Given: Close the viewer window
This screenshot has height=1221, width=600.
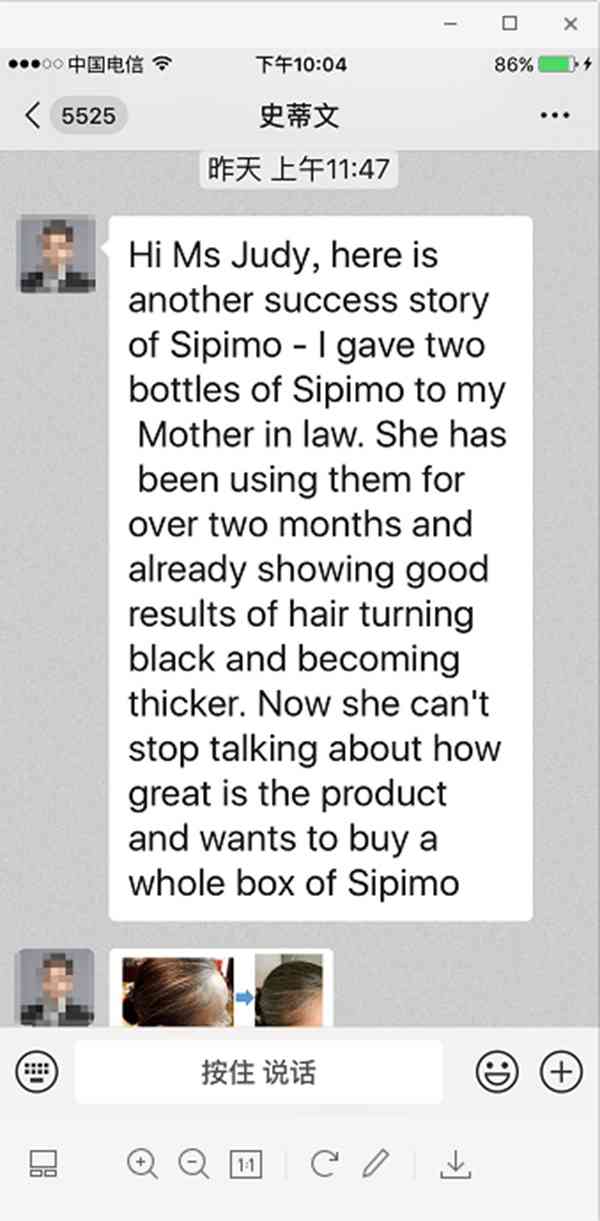Looking at the screenshot, I should click(x=570, y=23).
